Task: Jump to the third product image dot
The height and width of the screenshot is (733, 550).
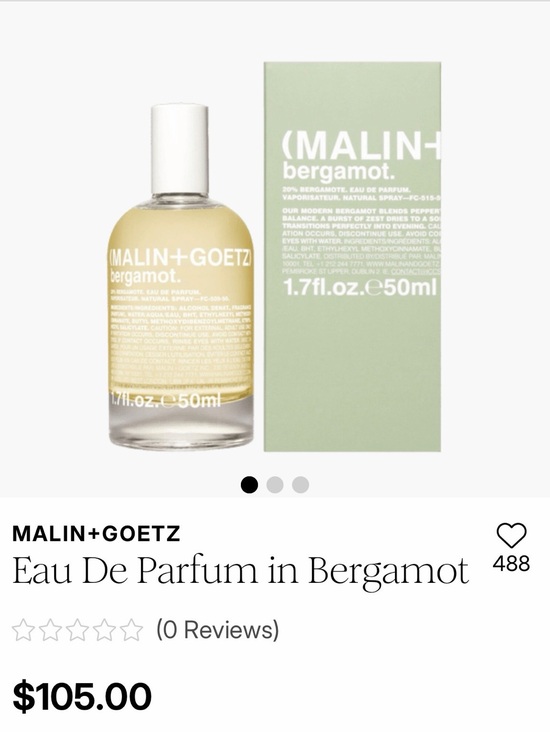Action: tap(300, 485)
